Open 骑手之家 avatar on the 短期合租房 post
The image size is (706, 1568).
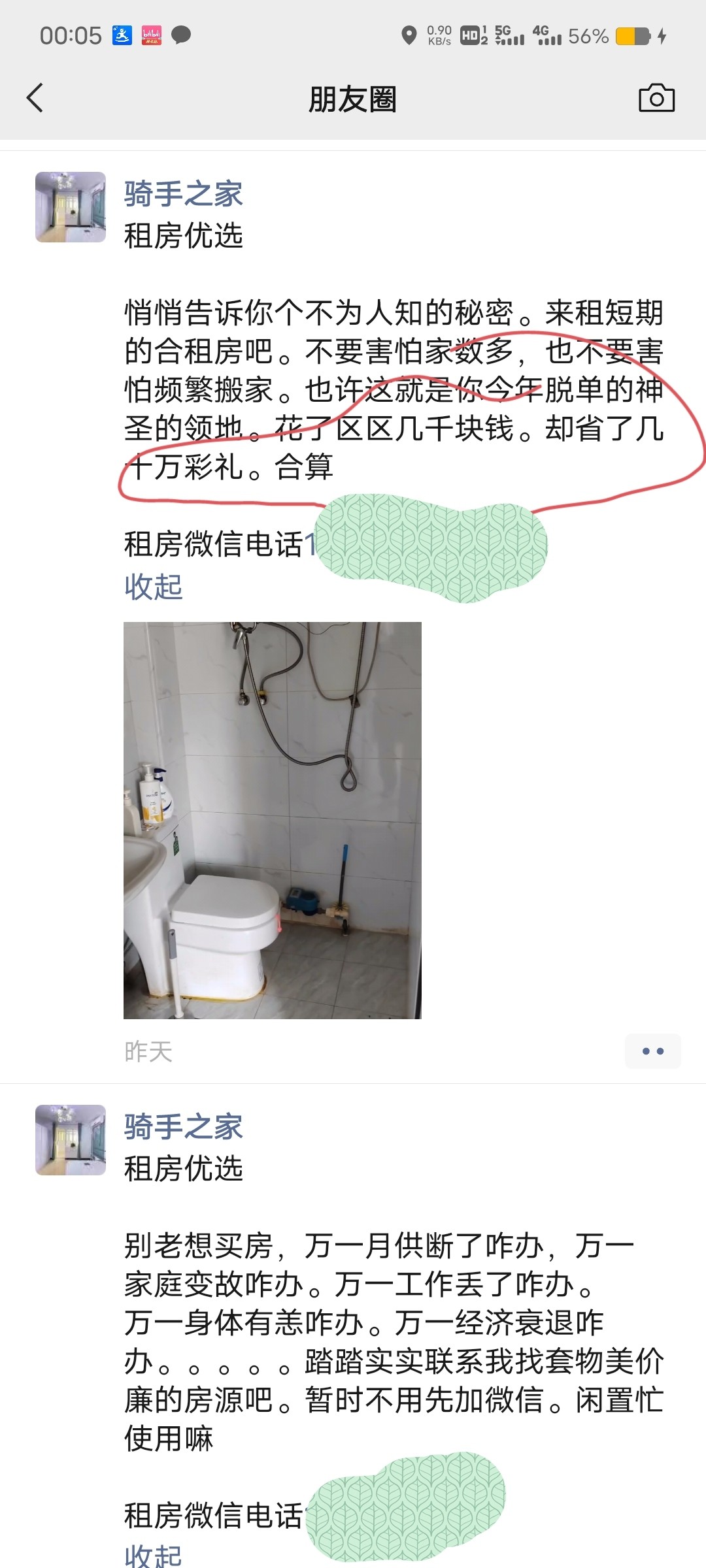click(71, 207)
